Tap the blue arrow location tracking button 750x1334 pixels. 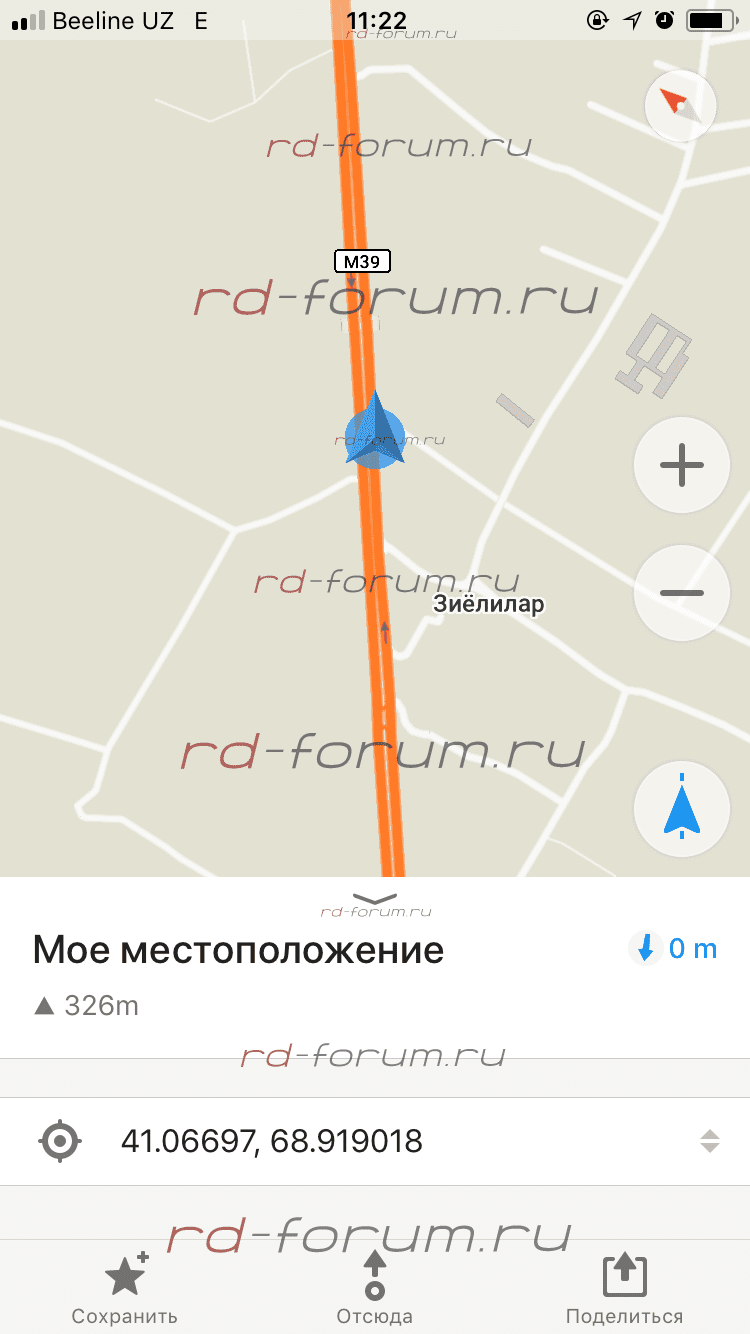(682, 809)
